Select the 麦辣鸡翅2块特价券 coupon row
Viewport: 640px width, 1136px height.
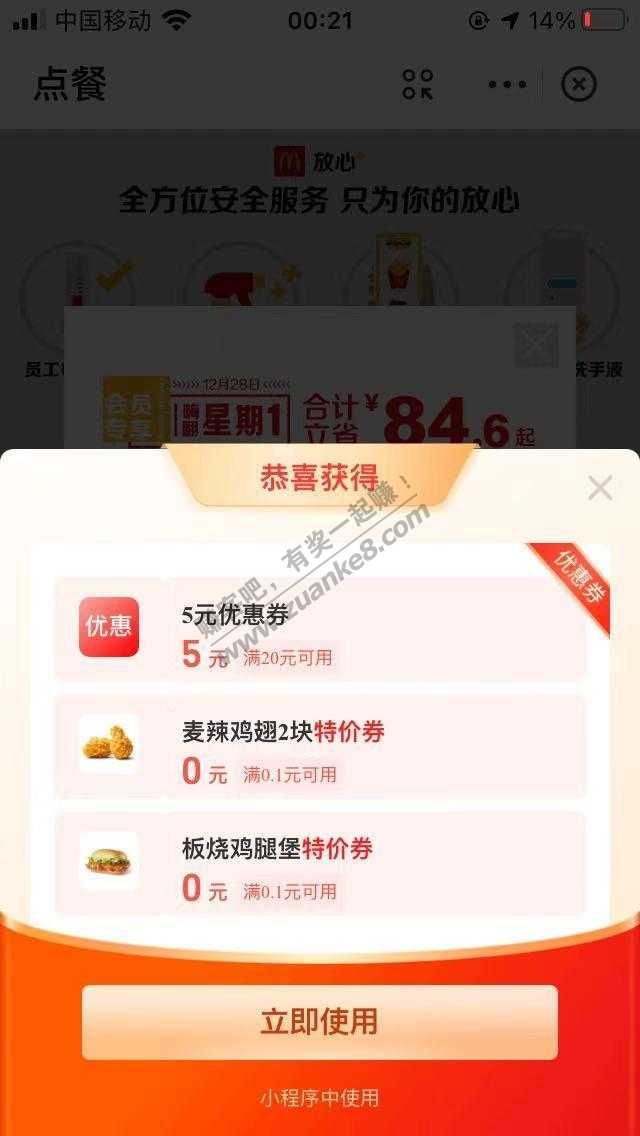click(x=320, y=746)
